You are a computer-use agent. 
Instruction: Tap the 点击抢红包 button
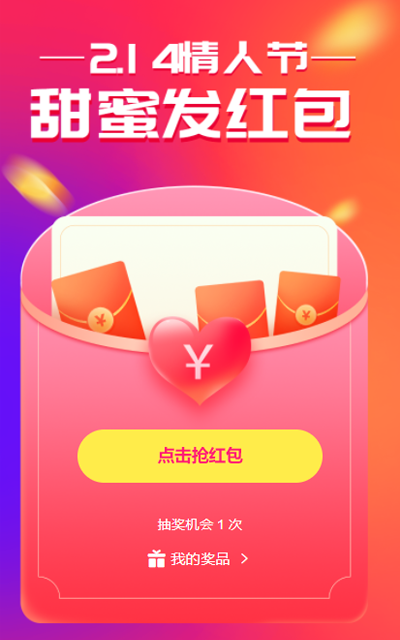click(x=200, y=456)
